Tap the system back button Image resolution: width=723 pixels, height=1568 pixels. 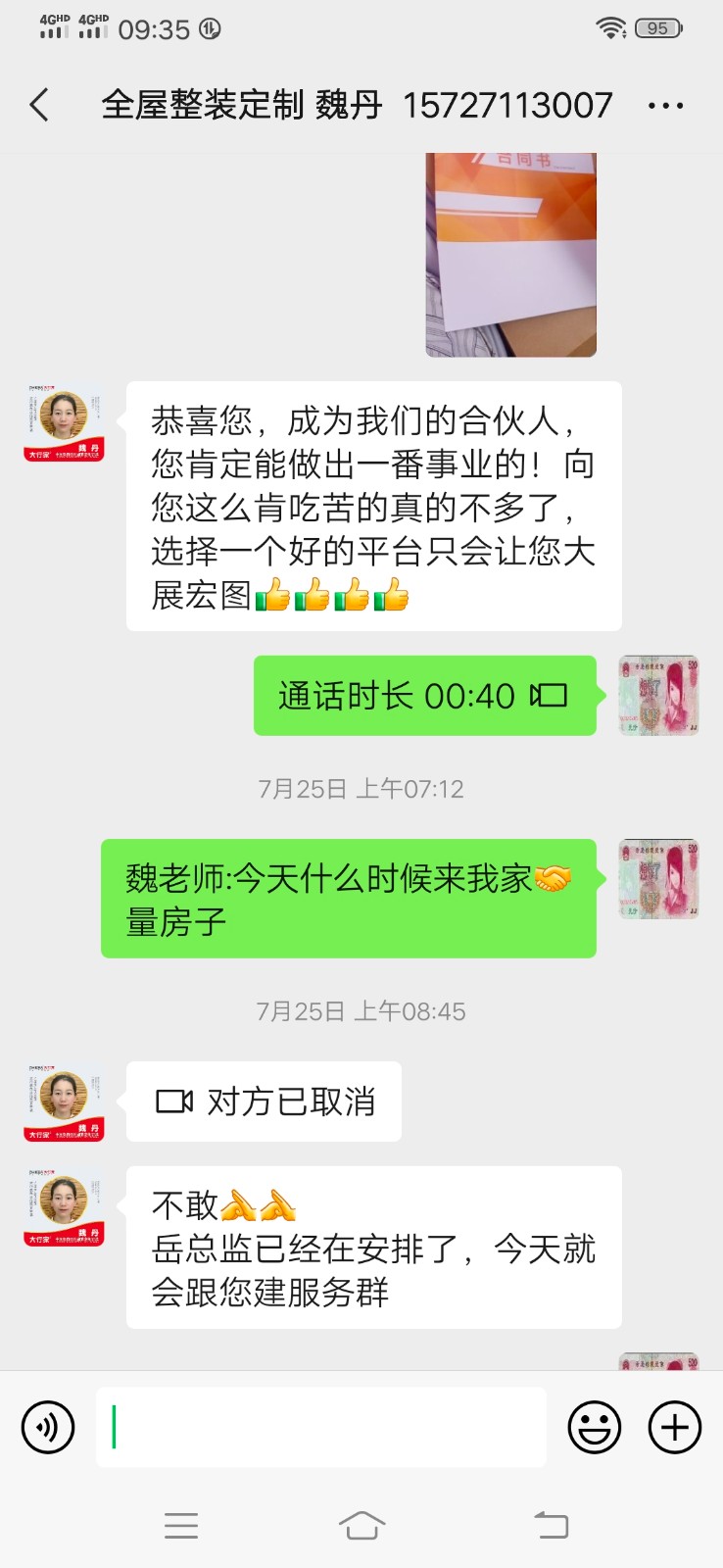(551, 1525)
